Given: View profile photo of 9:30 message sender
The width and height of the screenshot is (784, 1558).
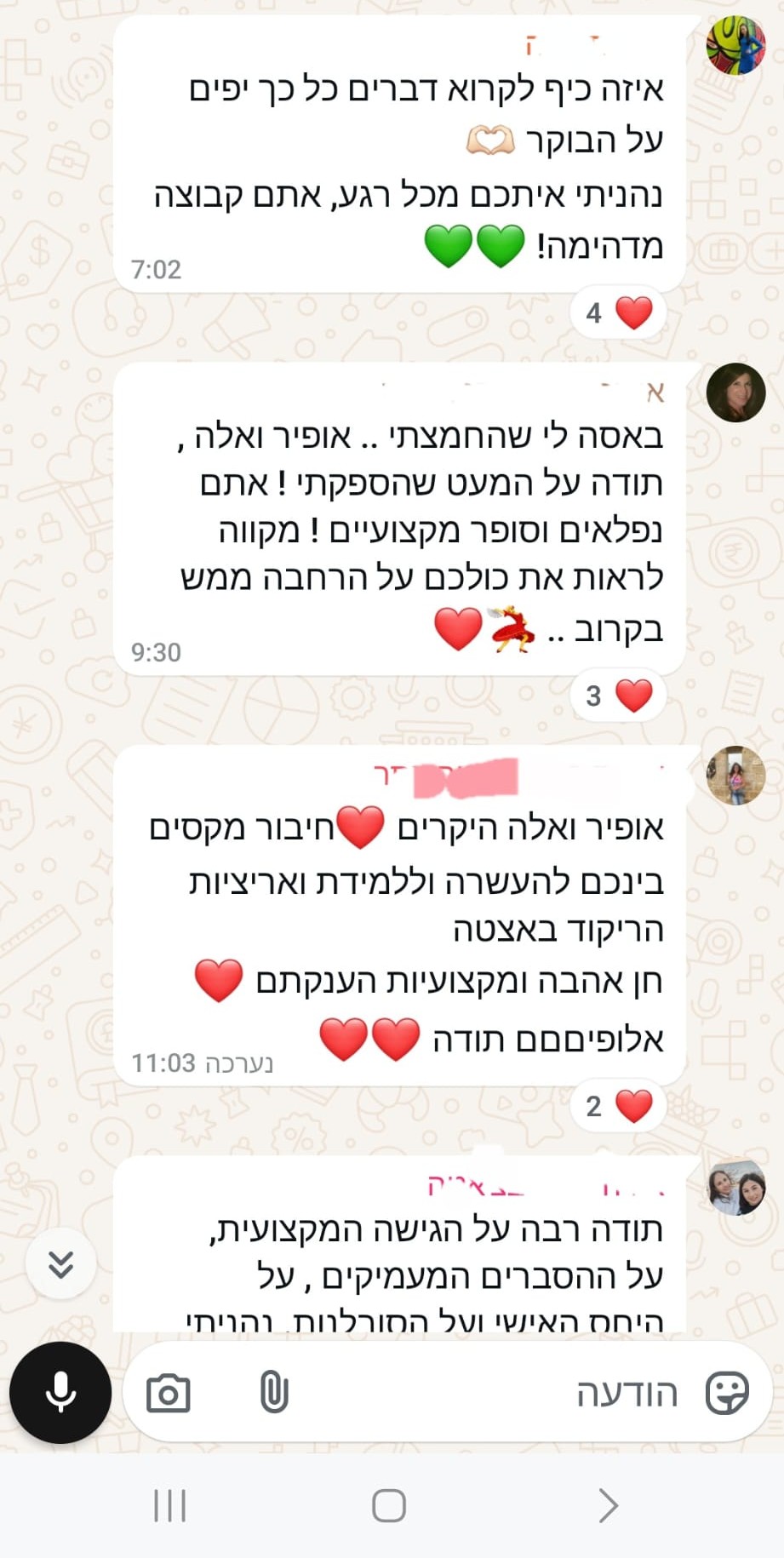Looking at the screenshot, I should tap(735, 392).
